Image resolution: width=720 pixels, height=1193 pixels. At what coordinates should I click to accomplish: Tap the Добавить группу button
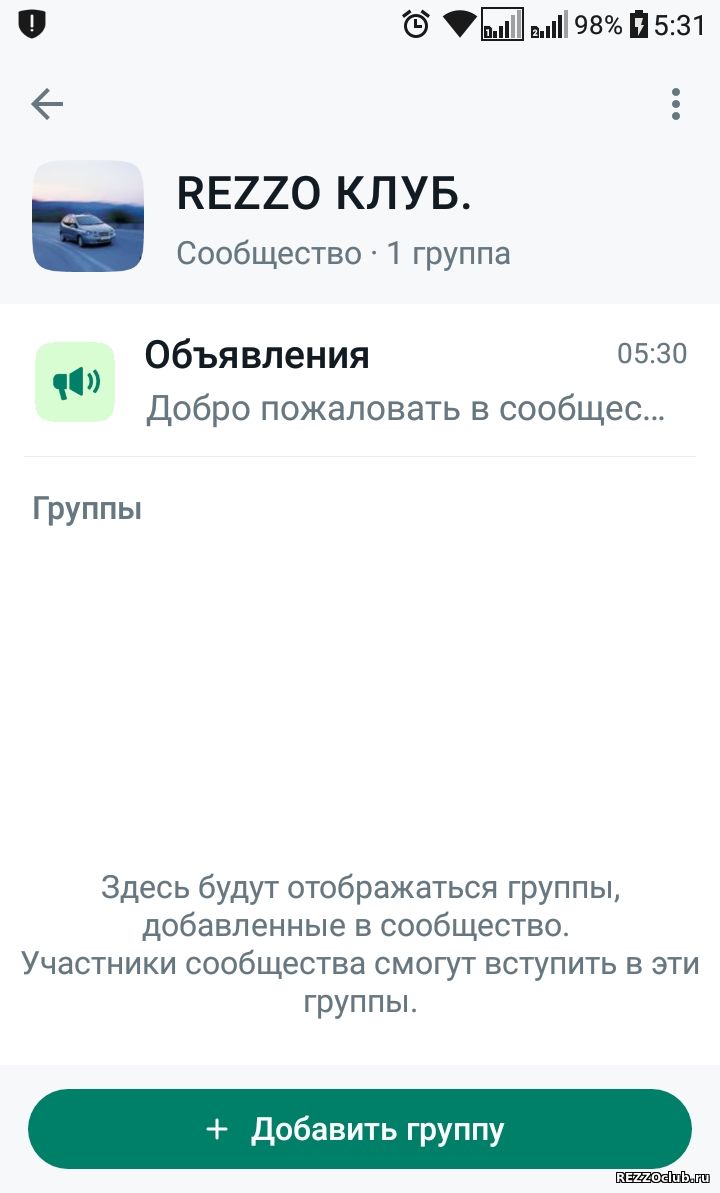click(360, 1128)
